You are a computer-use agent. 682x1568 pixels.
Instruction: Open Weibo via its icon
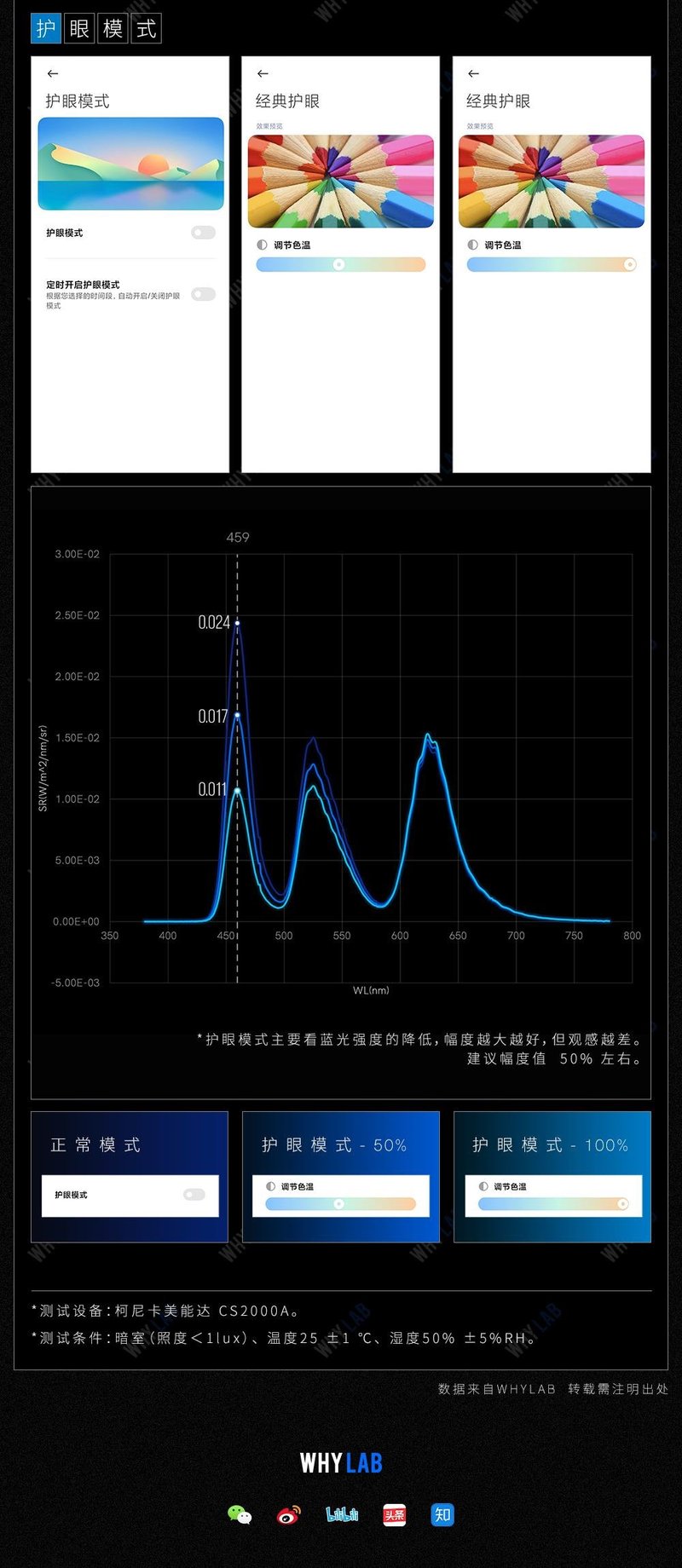290,1514
